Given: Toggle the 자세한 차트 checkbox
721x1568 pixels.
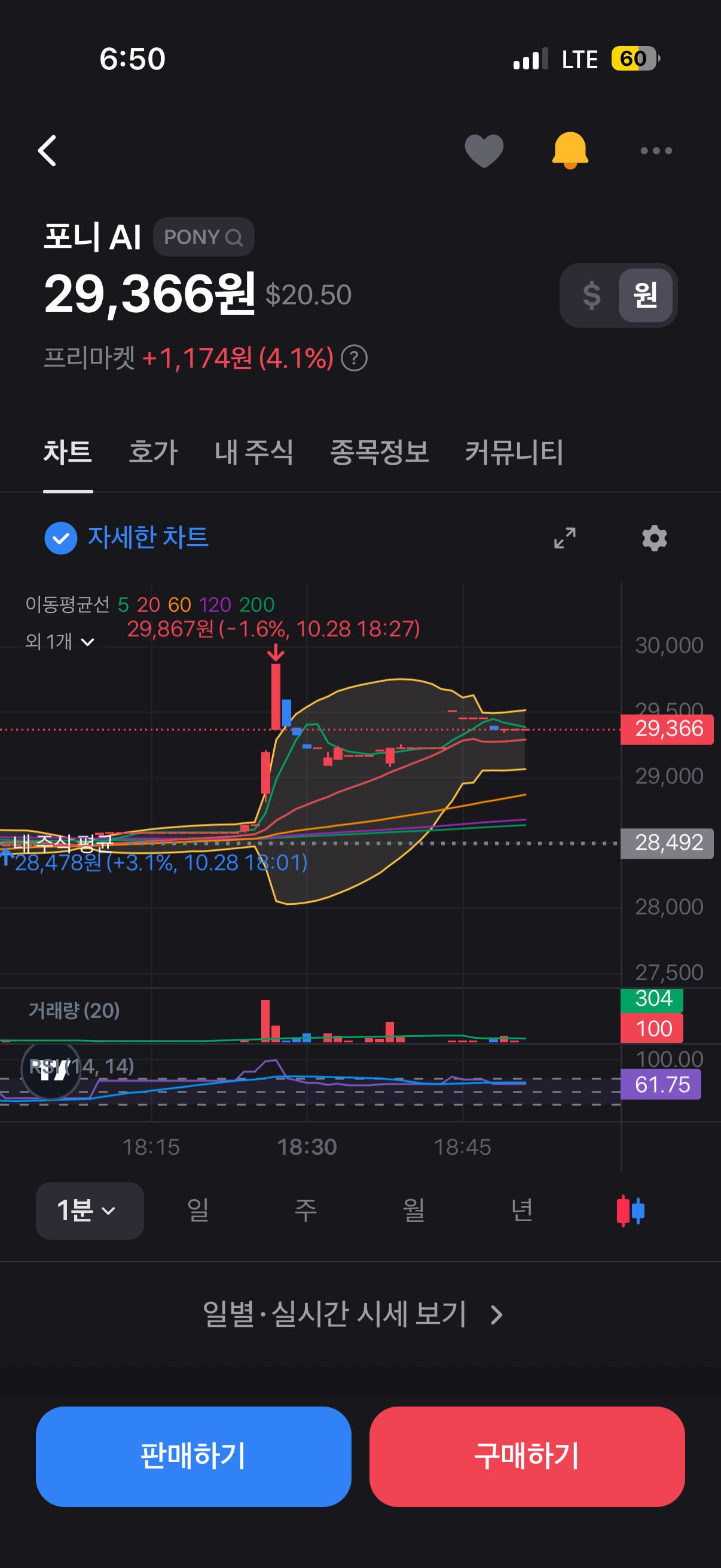Looking at the screenshot, I should point(61,538).
